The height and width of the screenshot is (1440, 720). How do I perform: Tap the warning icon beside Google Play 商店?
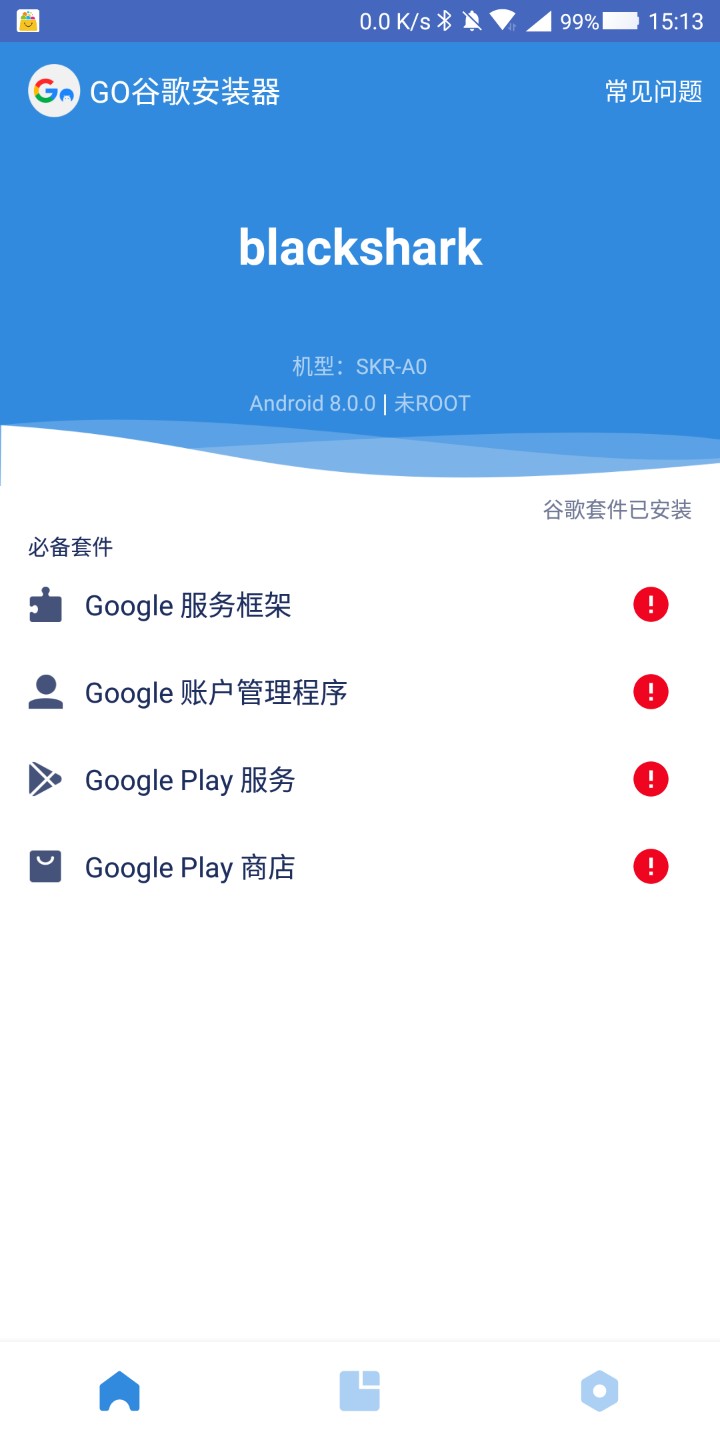click(650, 867)
